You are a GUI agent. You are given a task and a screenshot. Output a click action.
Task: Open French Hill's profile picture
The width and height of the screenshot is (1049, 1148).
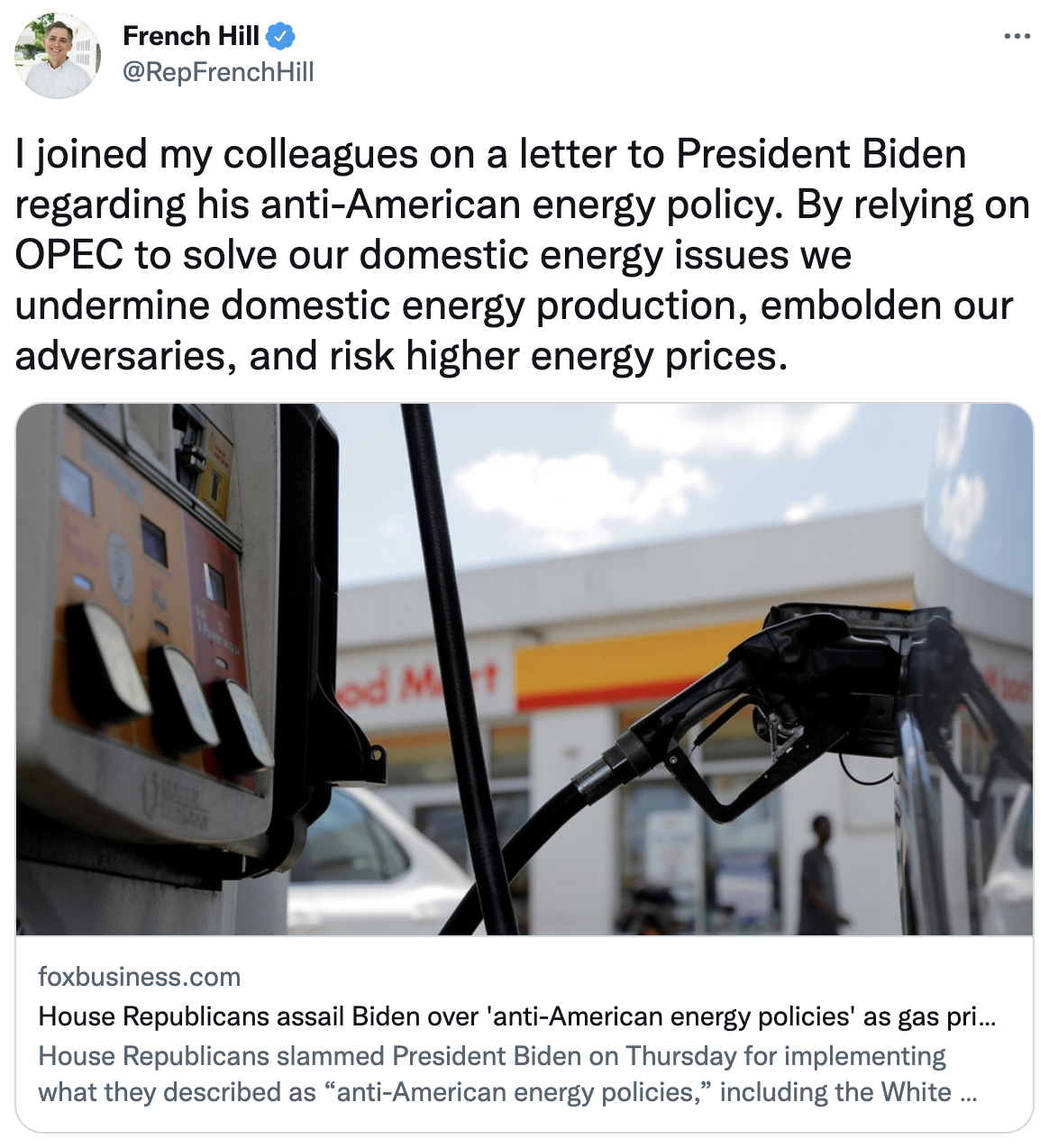coord(58,56)
